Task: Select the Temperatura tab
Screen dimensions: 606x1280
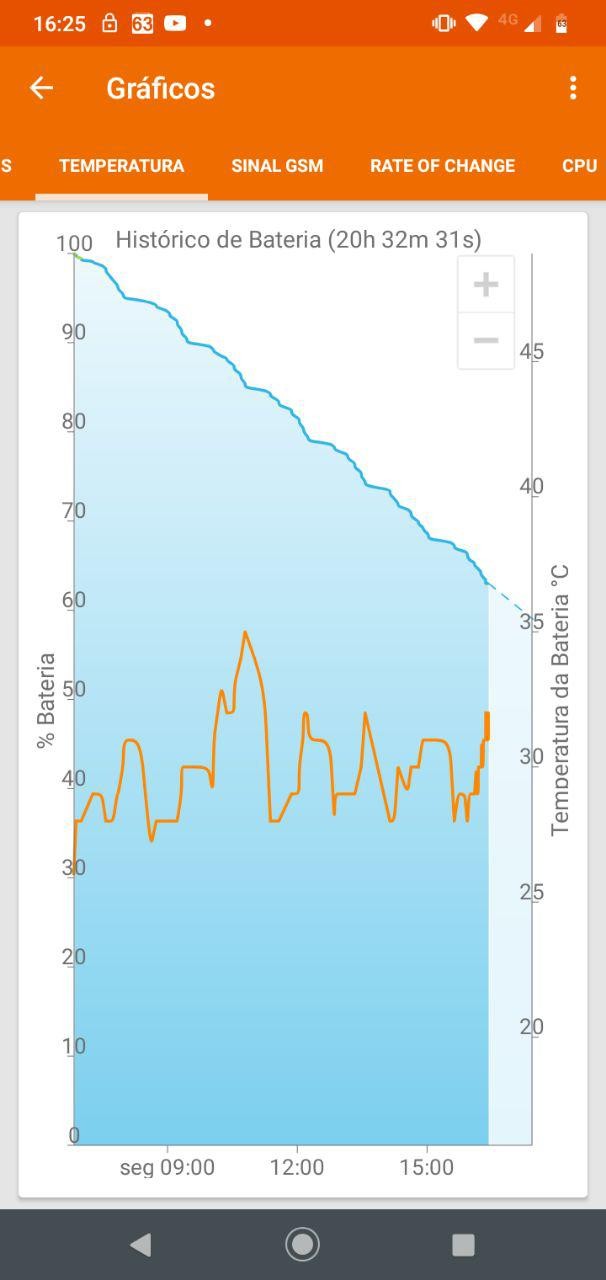Action: (x=121, y=166)
